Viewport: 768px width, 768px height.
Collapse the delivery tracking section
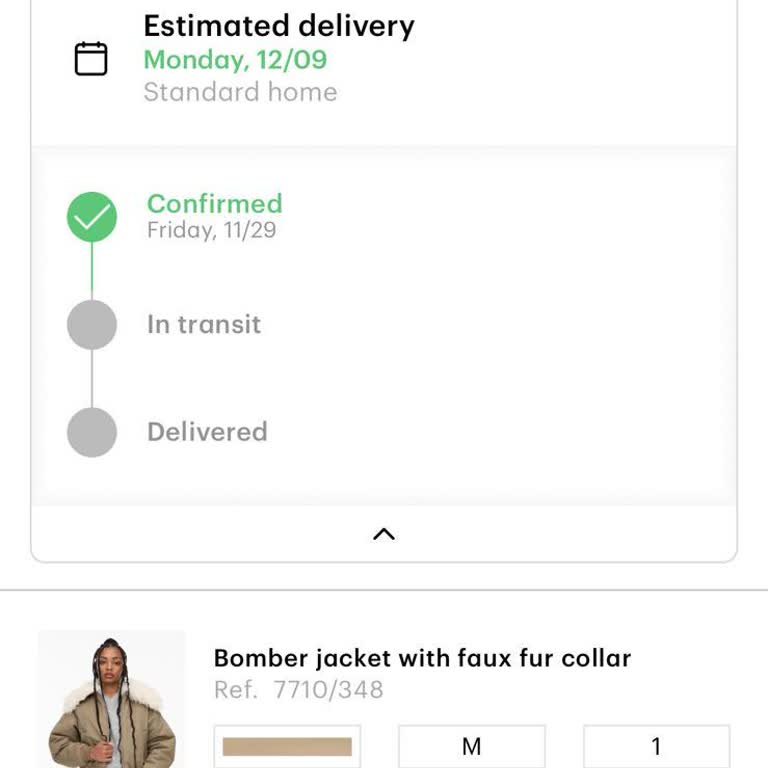384,534
